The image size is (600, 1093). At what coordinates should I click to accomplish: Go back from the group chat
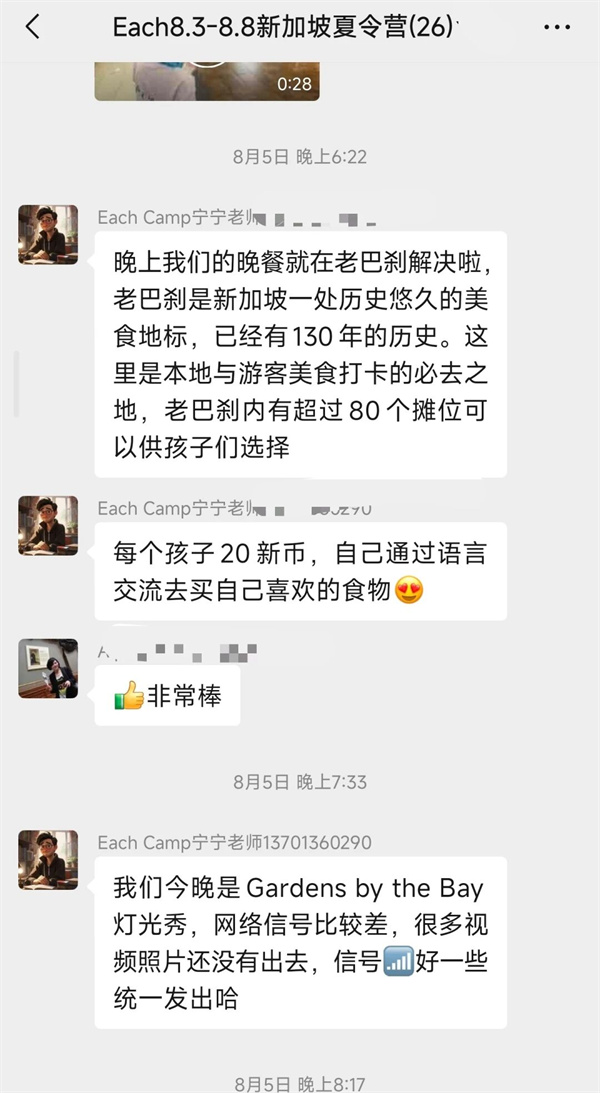point(33,27)
